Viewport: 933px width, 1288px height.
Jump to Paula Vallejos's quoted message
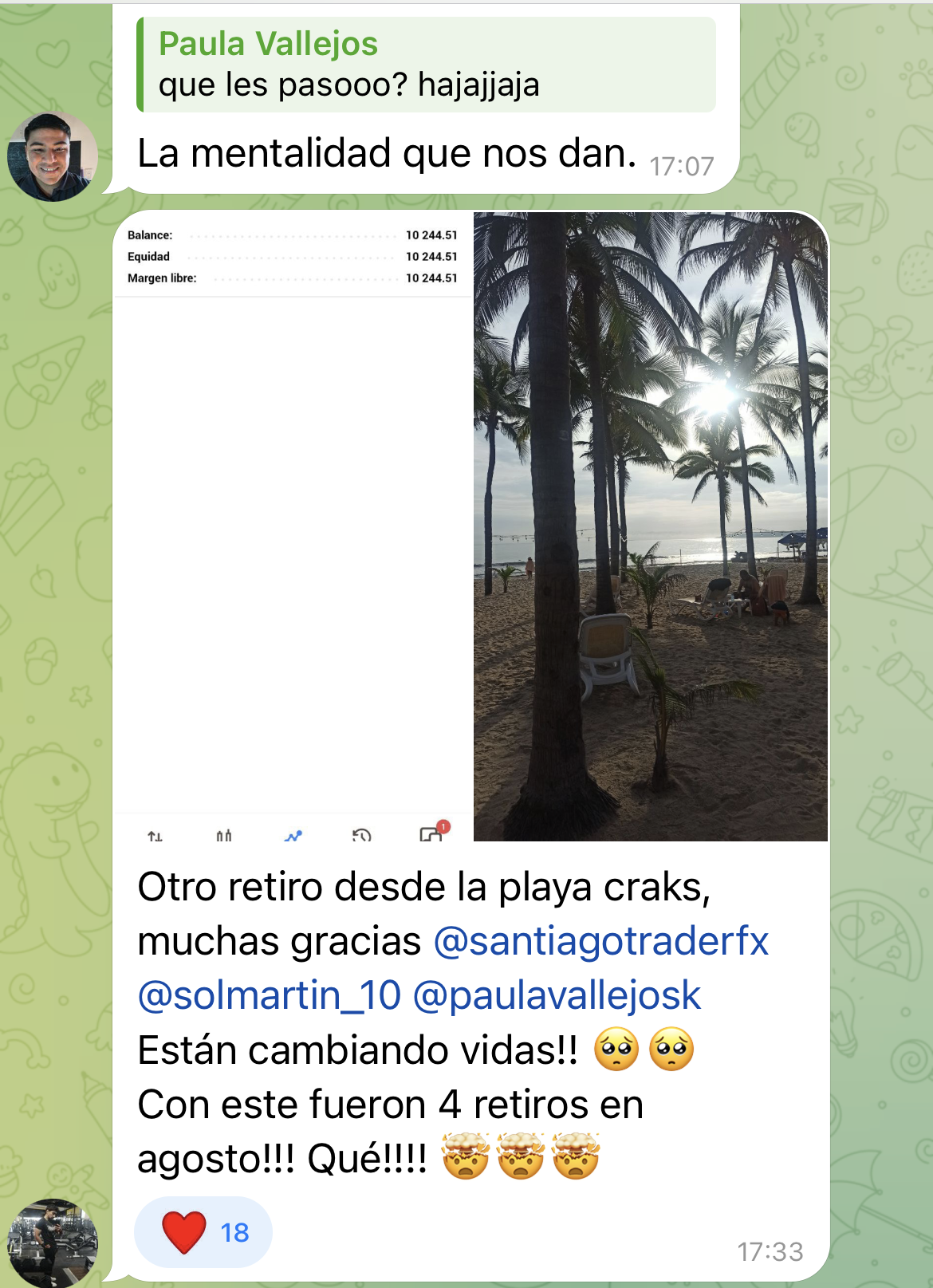click(427, 65)
